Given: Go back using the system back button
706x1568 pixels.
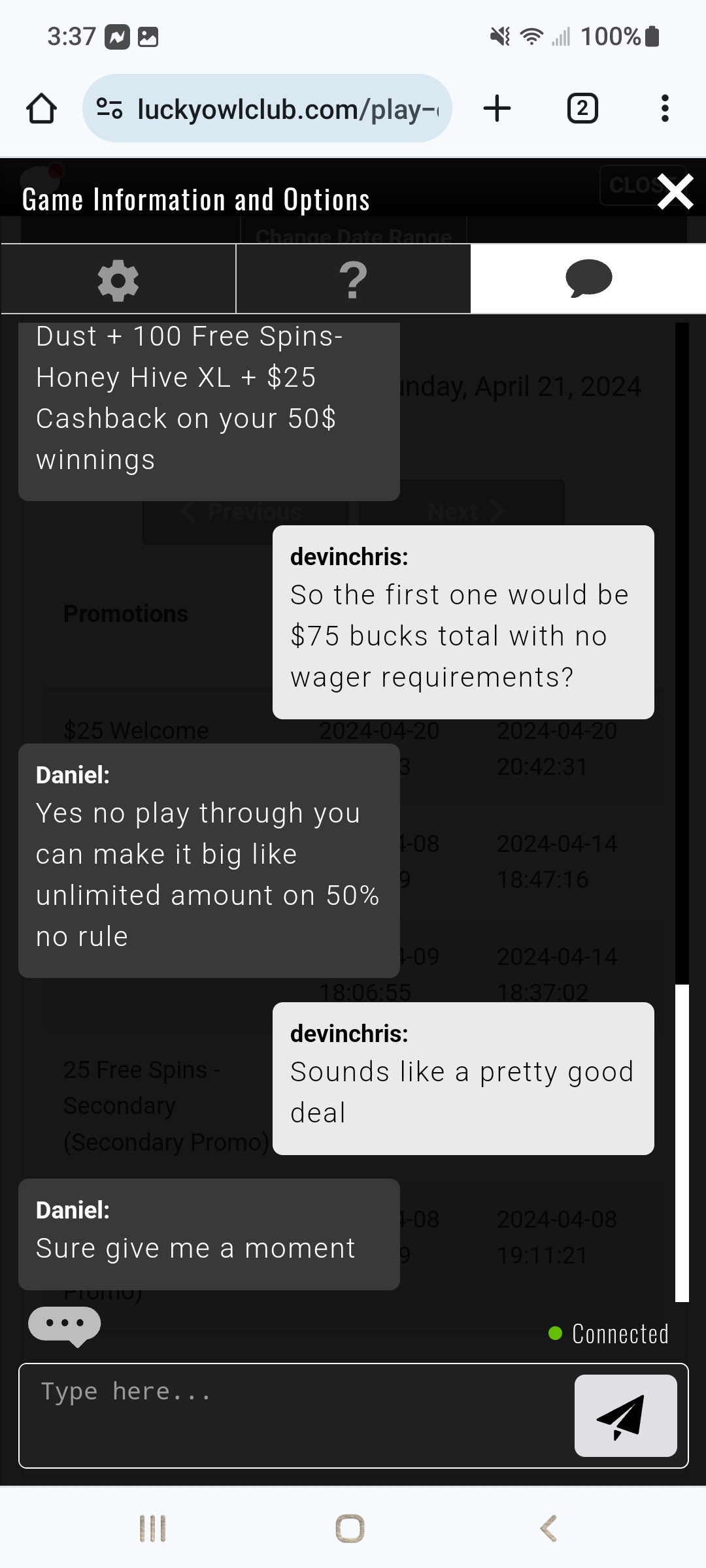Looking at the screenshot, I should point(548,1528).
